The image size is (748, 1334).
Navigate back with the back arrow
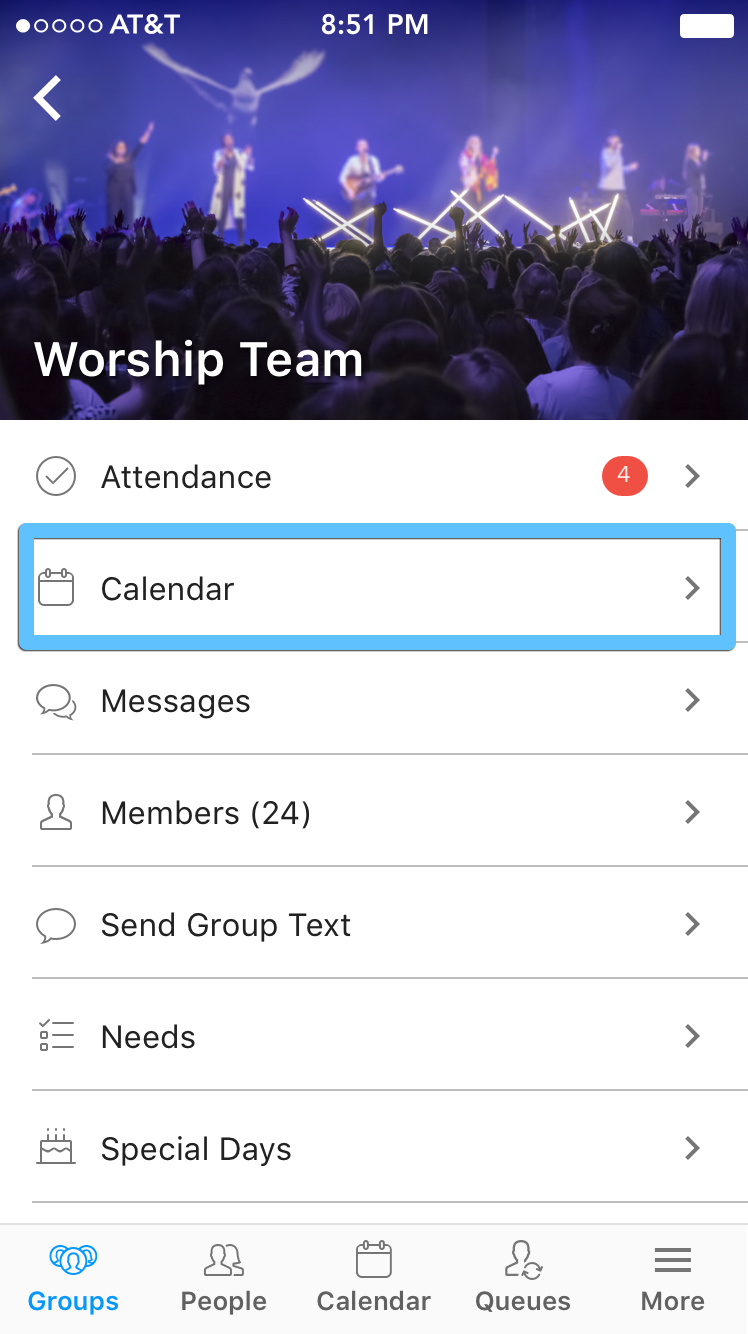coord(47,97)
